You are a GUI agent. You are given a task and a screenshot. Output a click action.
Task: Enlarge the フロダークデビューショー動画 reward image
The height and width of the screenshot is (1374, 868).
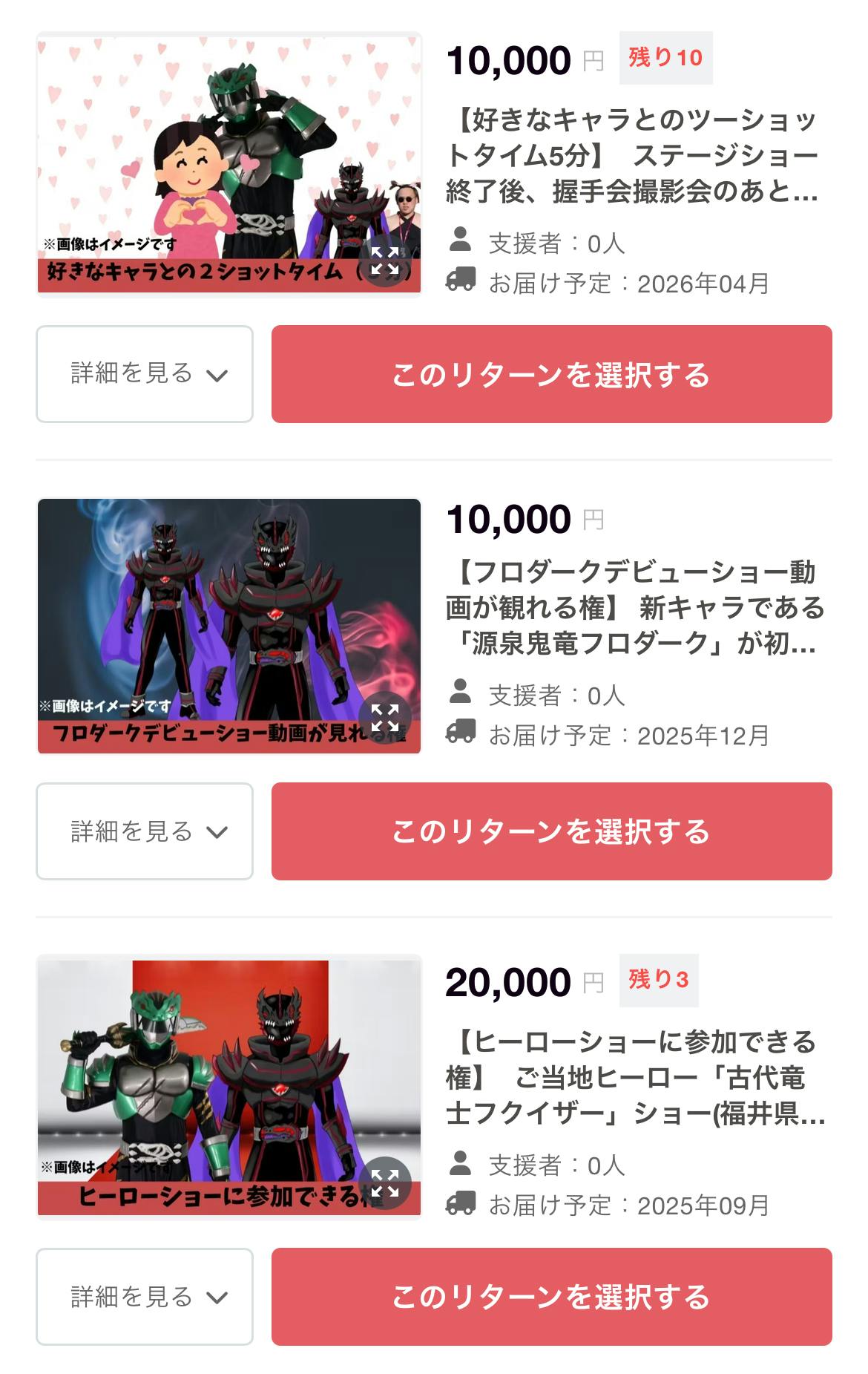point(384,719)
